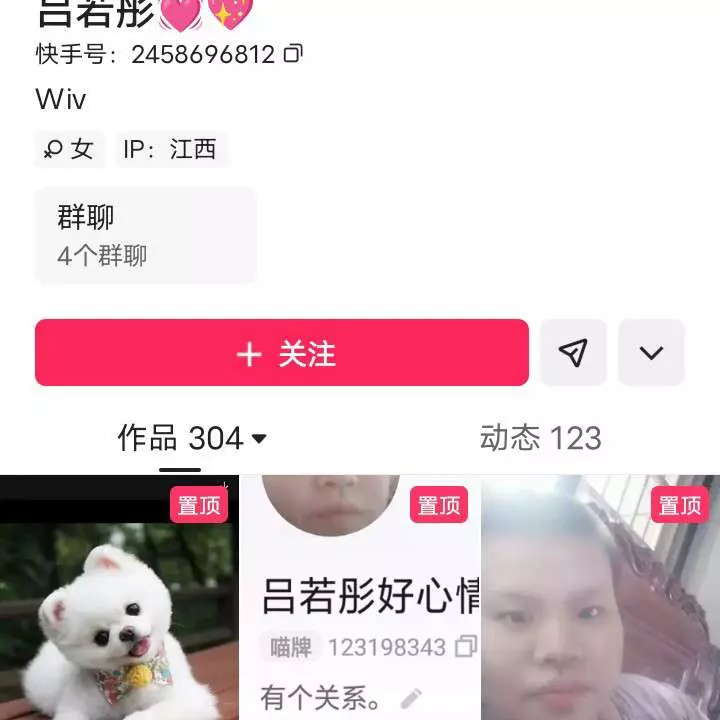Send a private message via paper plane
Image resolution: width=720 pixels, height=720 pixels.
573,353
